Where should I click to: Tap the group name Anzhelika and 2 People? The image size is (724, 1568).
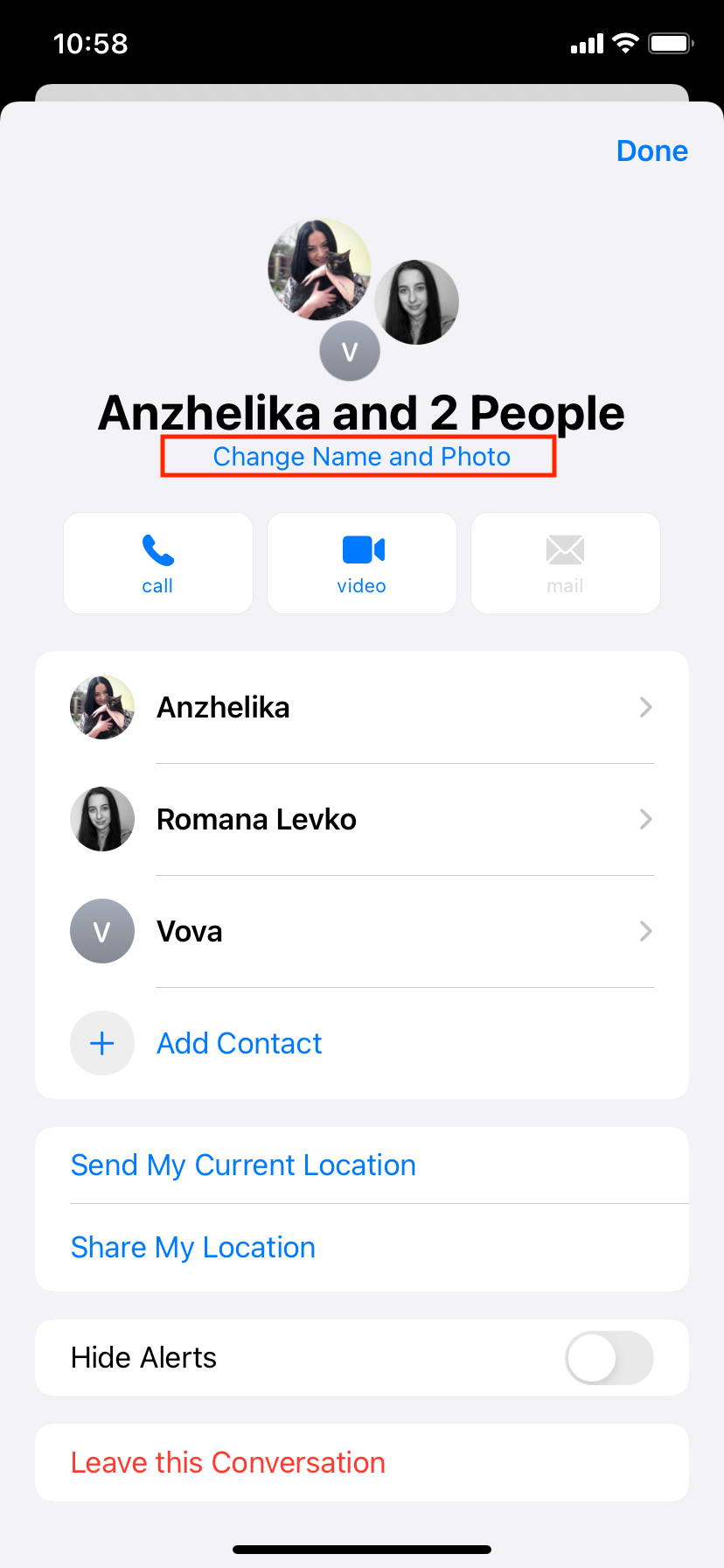[361, 412]
